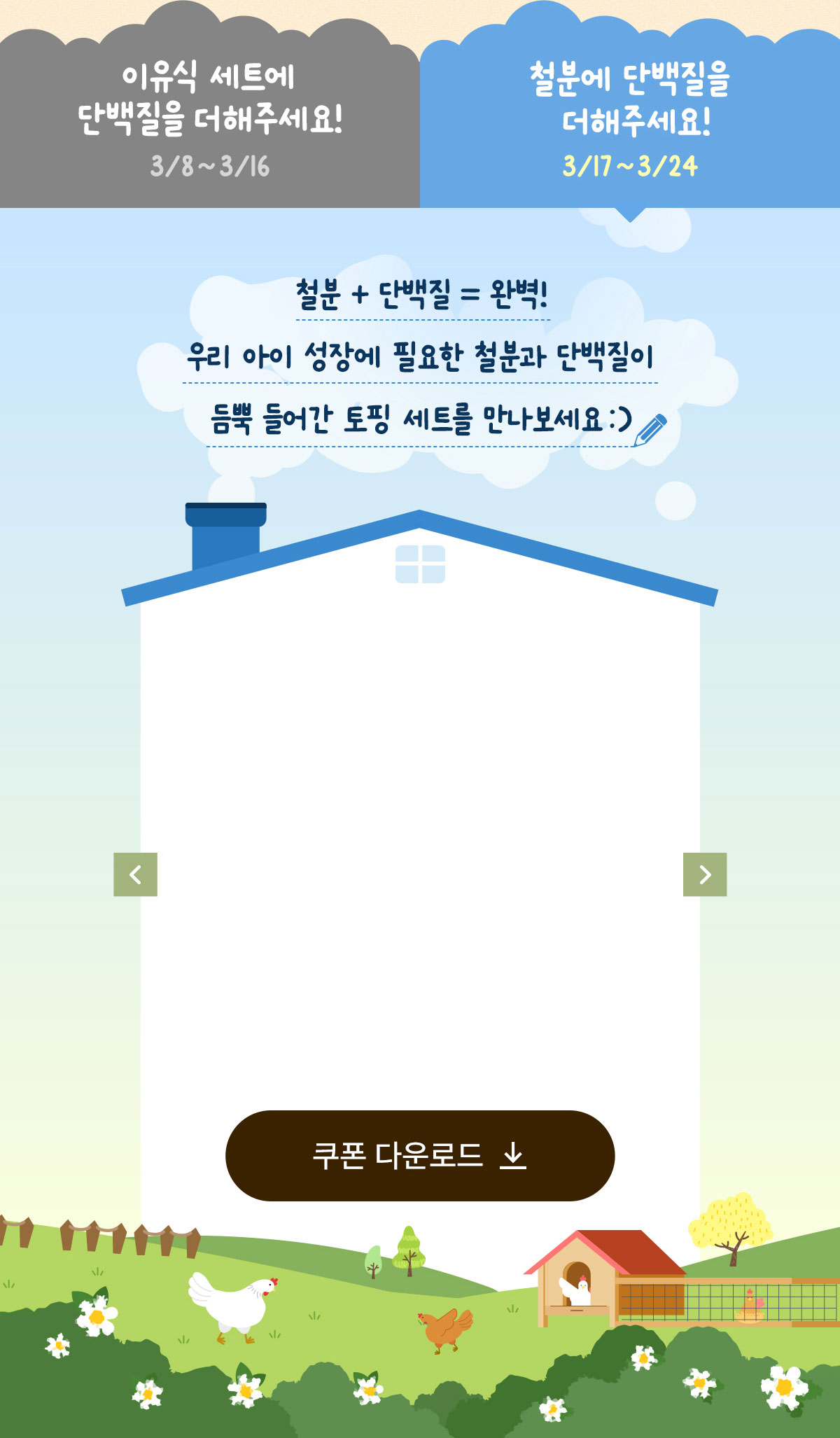The image size is (840, 1438).
Task: Switch to the 3/8~3/16 이유식 세트 tab
Action: click(x=209, y=119)
